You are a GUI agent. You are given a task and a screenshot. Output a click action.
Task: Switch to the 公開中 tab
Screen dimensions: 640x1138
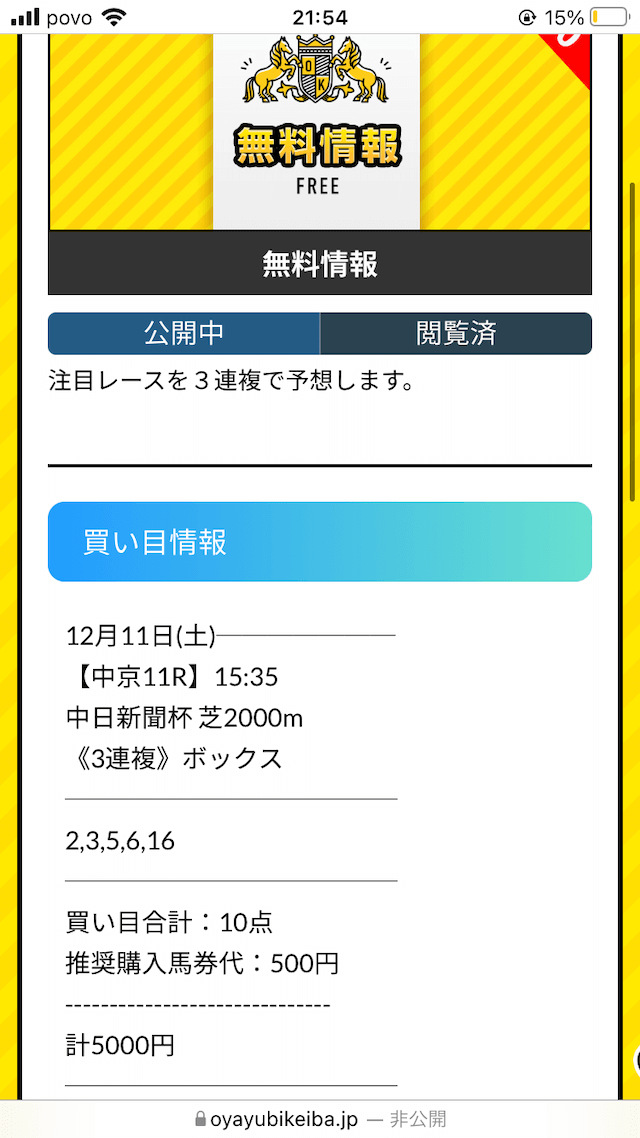pyautogui.click(x=184, y=334)
